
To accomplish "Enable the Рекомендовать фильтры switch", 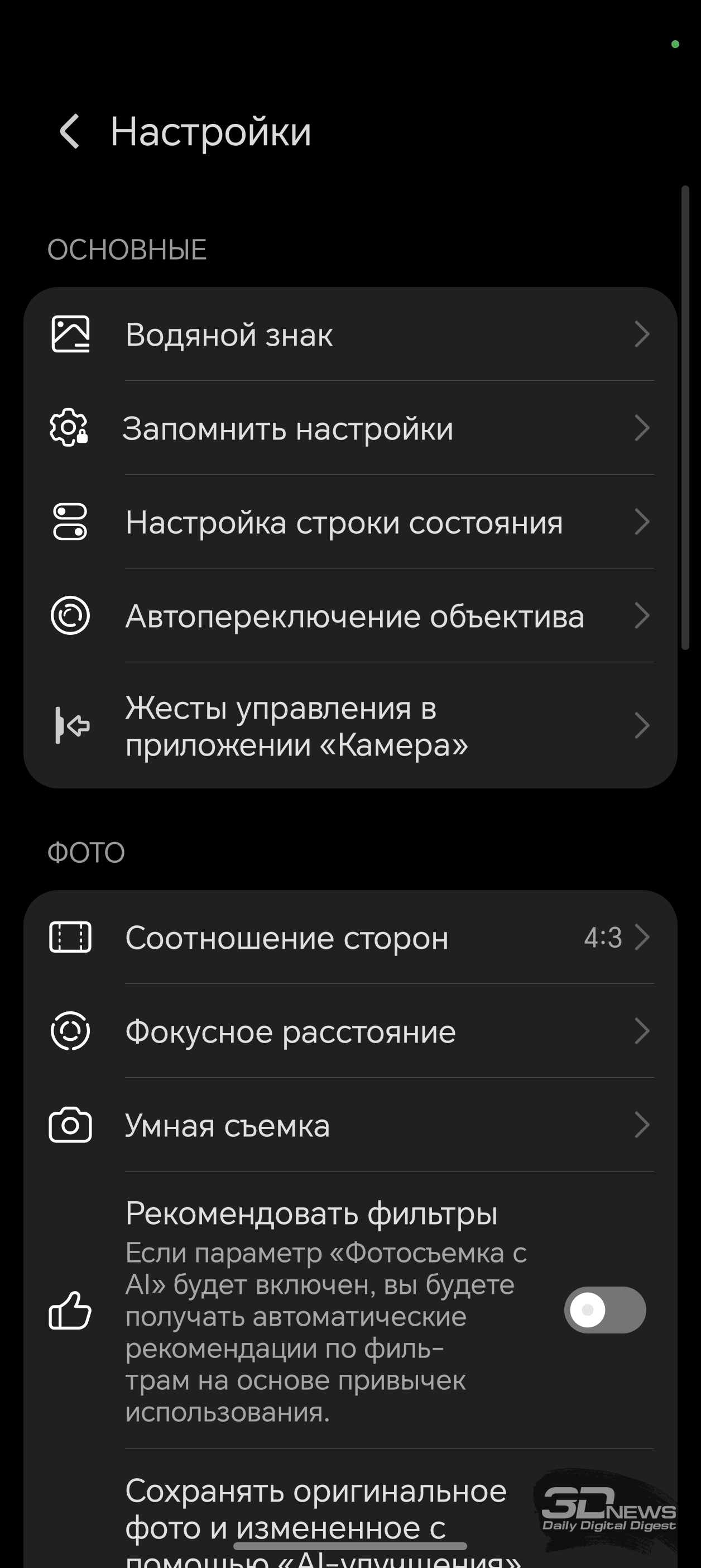I will (604, 1309).
